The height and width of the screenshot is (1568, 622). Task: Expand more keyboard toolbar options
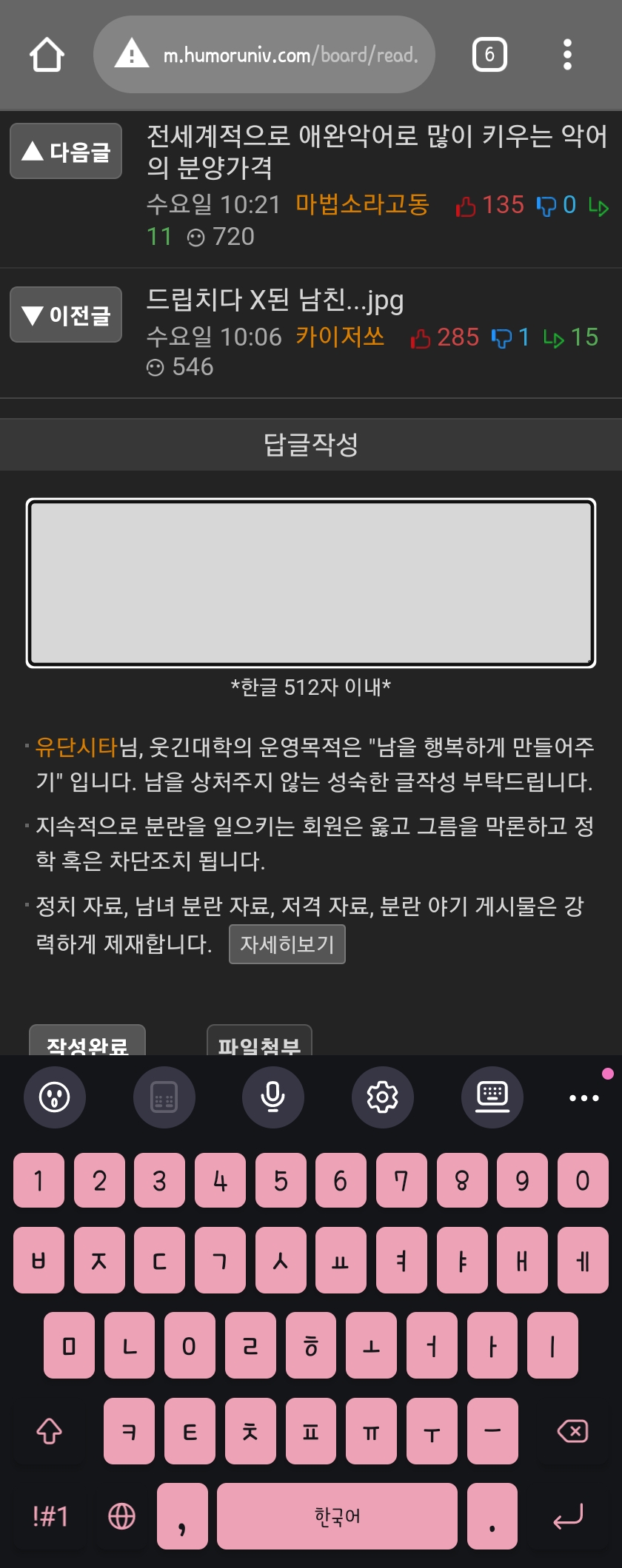point(583,1098)
